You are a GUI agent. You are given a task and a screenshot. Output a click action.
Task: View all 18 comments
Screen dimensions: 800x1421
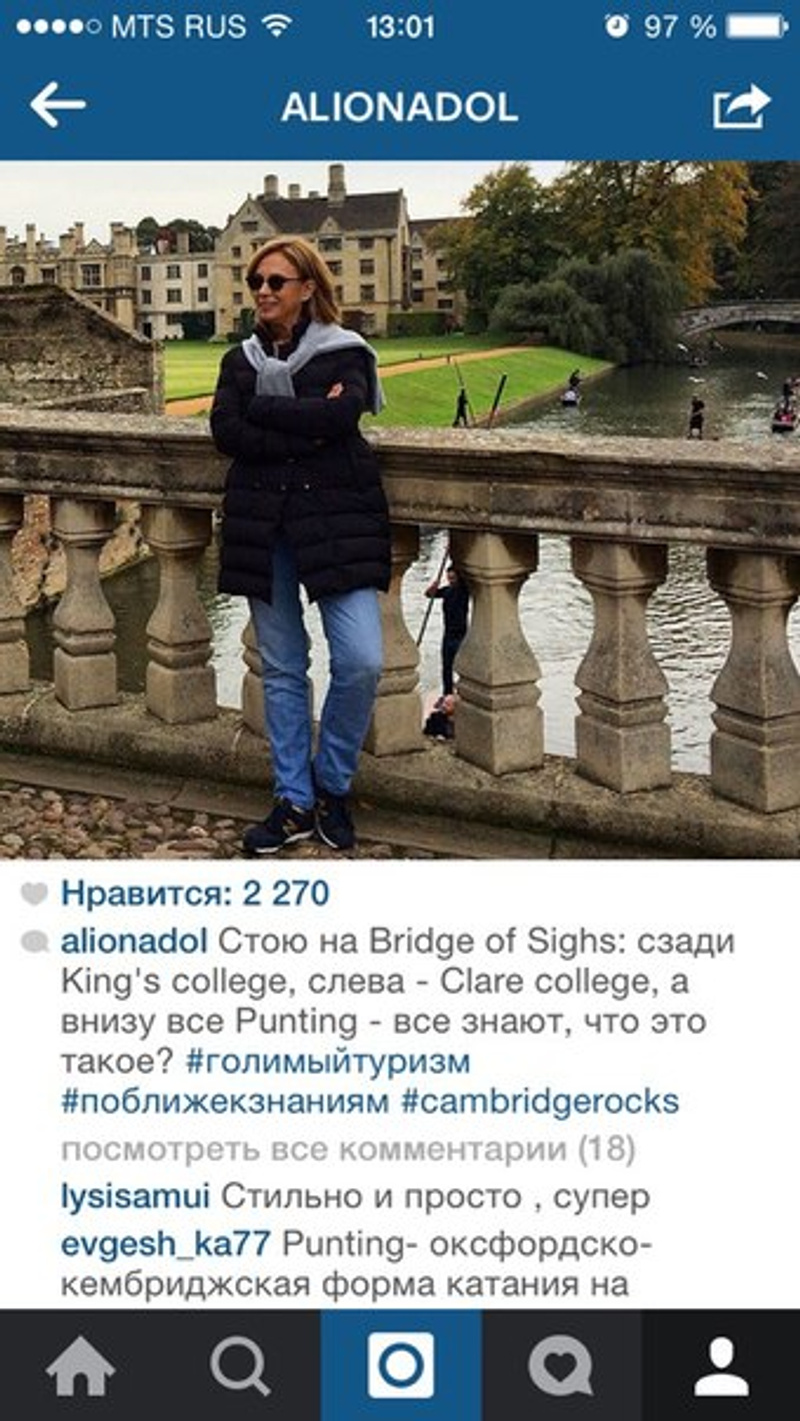tap(348, 1149)
